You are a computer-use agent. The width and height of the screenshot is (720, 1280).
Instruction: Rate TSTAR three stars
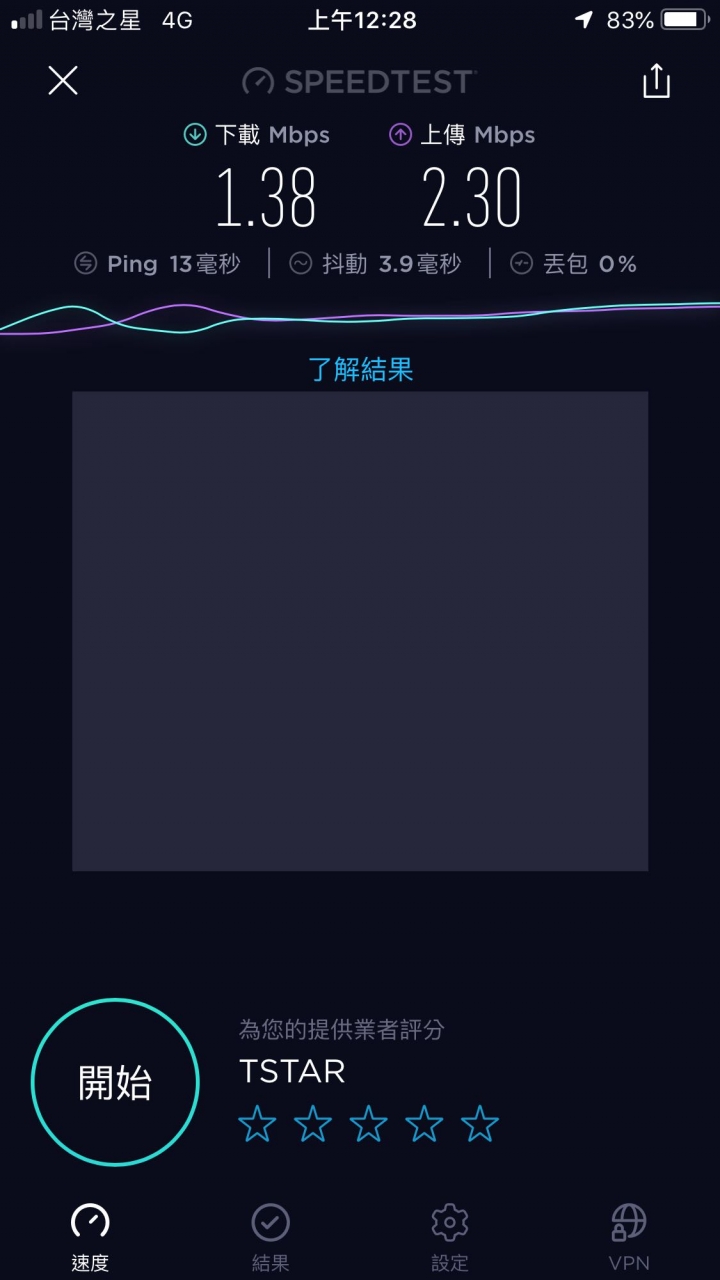coord(368,1125)
